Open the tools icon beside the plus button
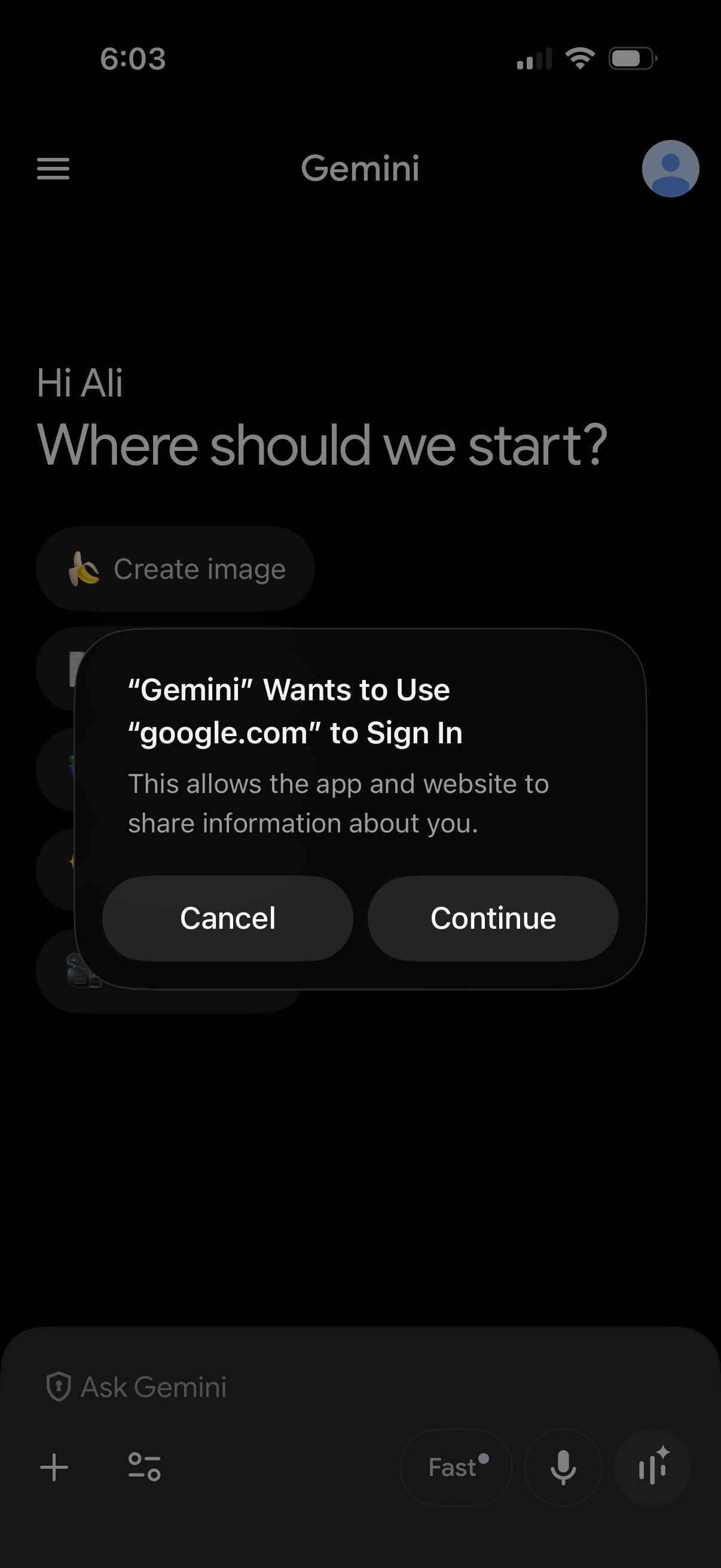 (x=144, y=1467)
